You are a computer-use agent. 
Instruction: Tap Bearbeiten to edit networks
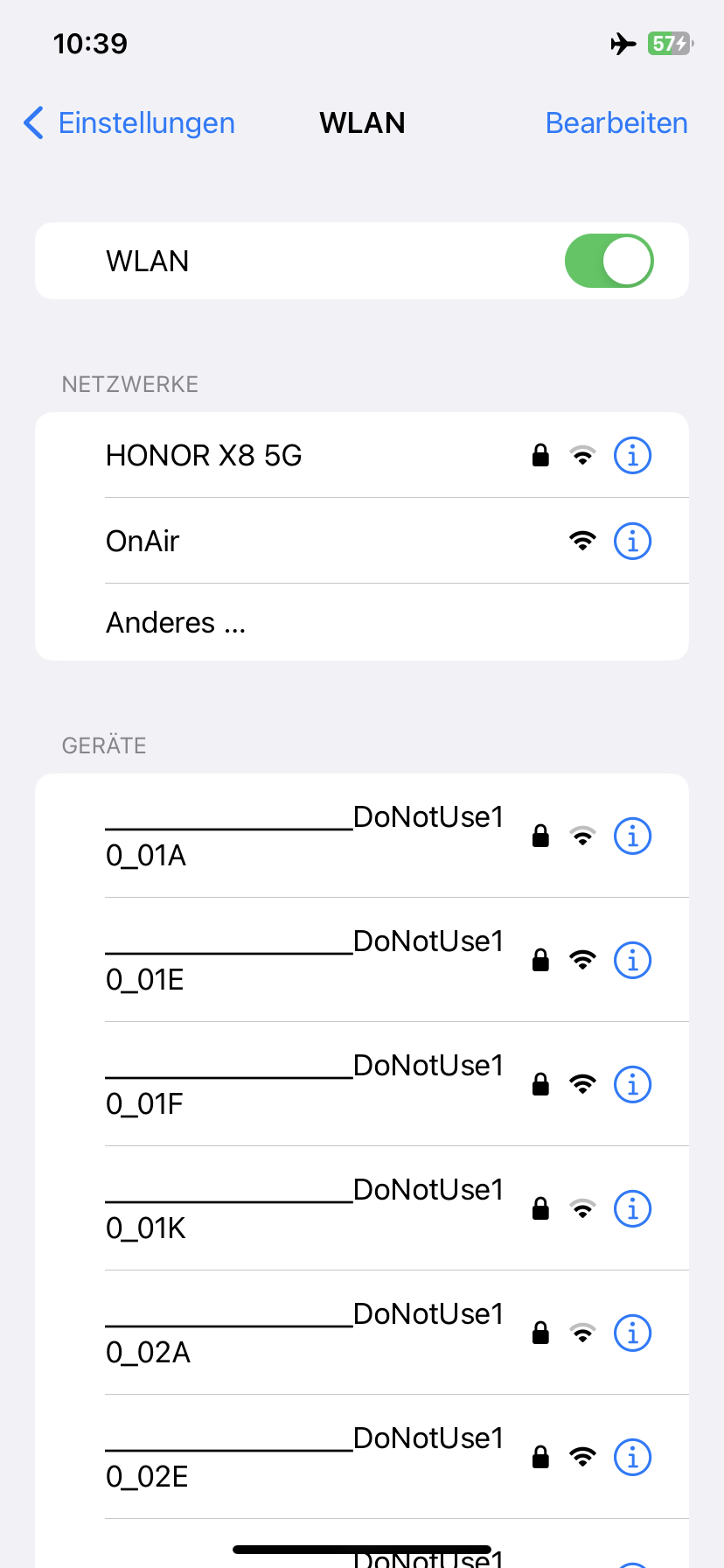616,123
